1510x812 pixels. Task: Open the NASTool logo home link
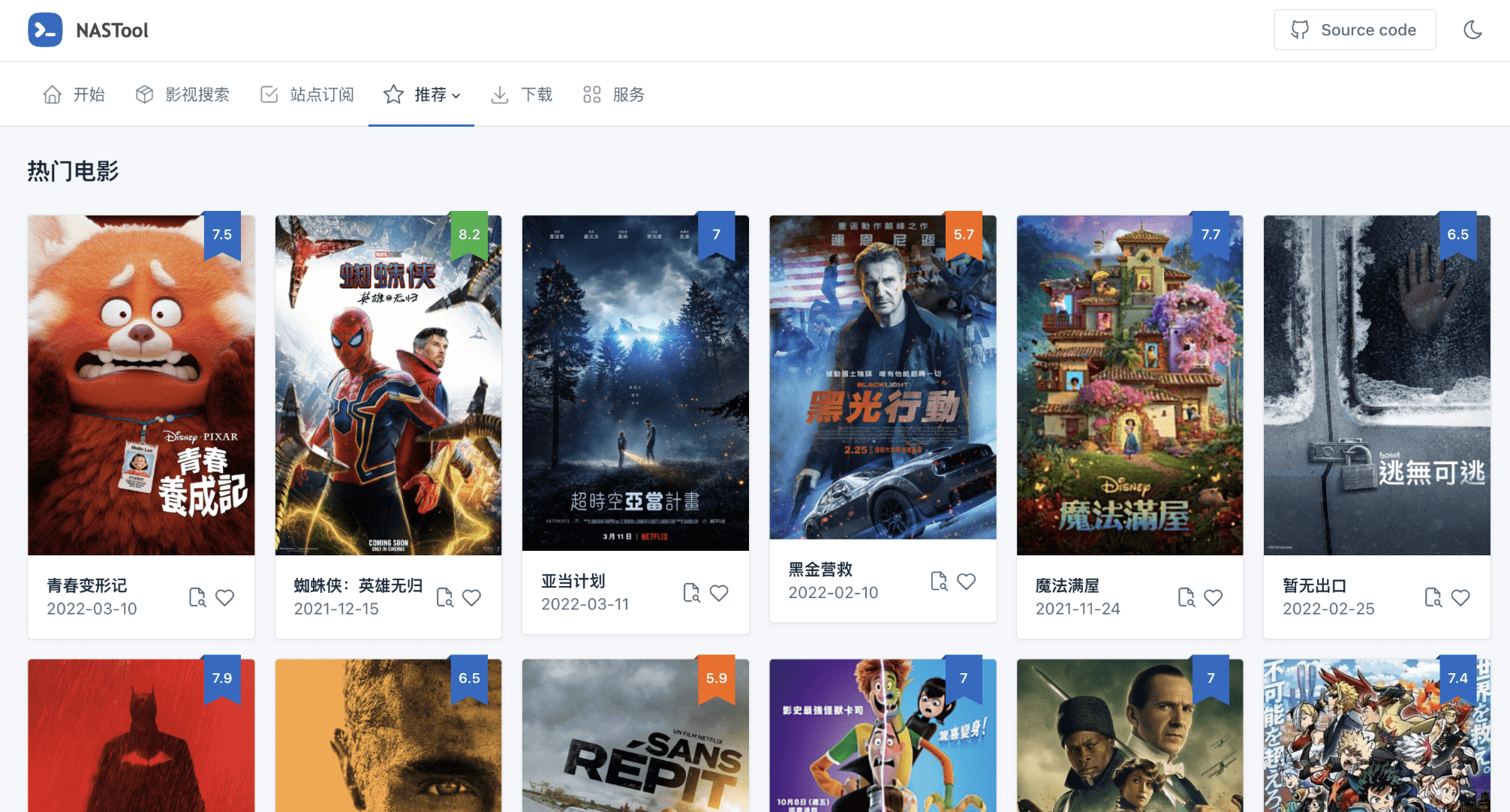point(89,30)
